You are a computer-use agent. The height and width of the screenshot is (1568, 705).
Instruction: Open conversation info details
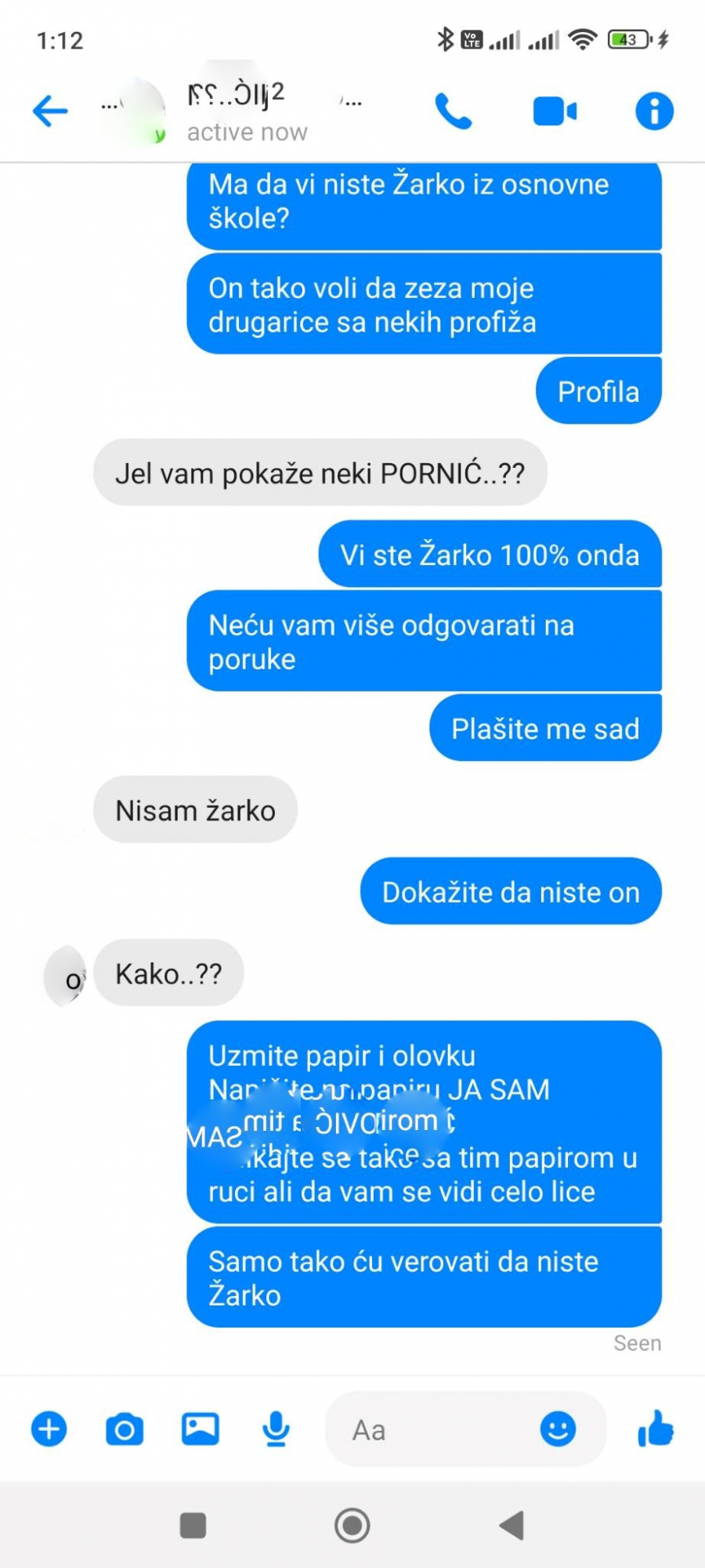[x=654, y=110]
